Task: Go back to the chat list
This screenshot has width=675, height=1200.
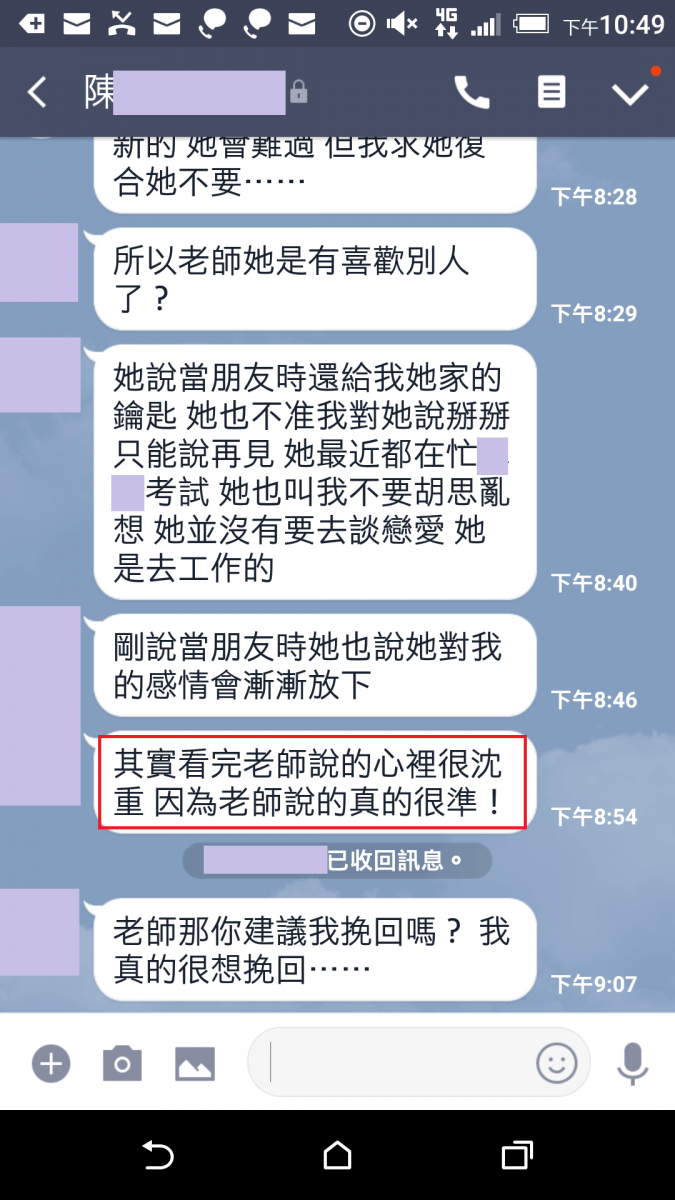Action: 37,93
